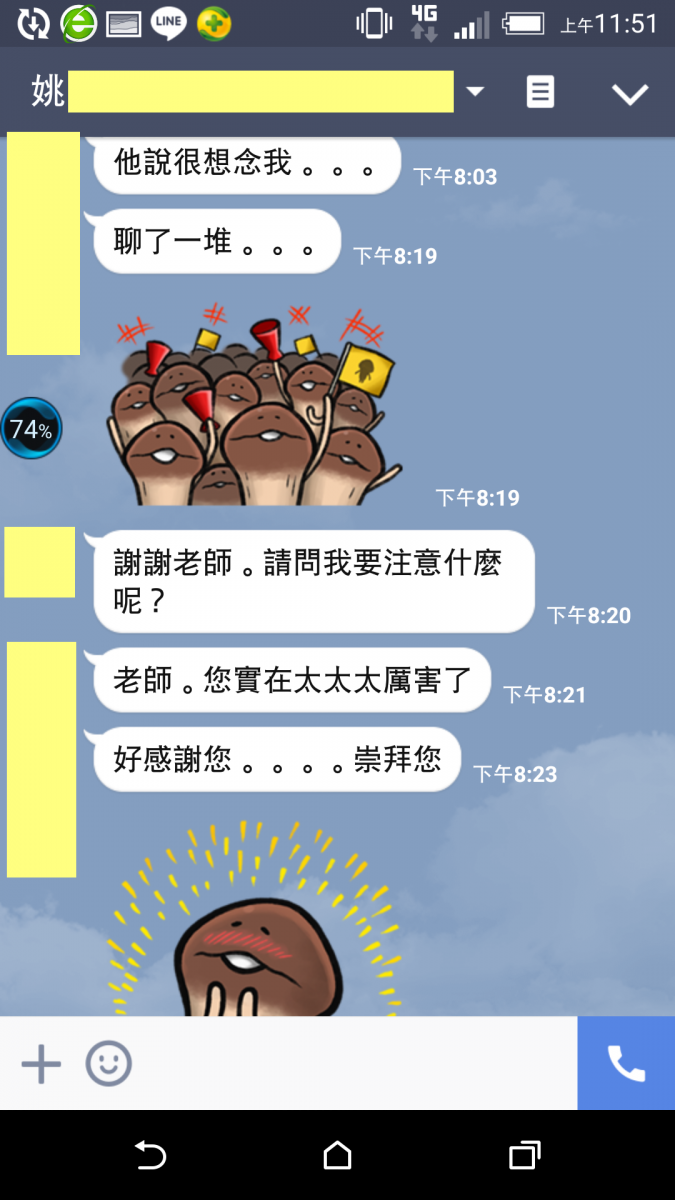Screen dimensions: 675x1200
Task: Tap the 74% floating bubble
Action: tap(31, 429)
